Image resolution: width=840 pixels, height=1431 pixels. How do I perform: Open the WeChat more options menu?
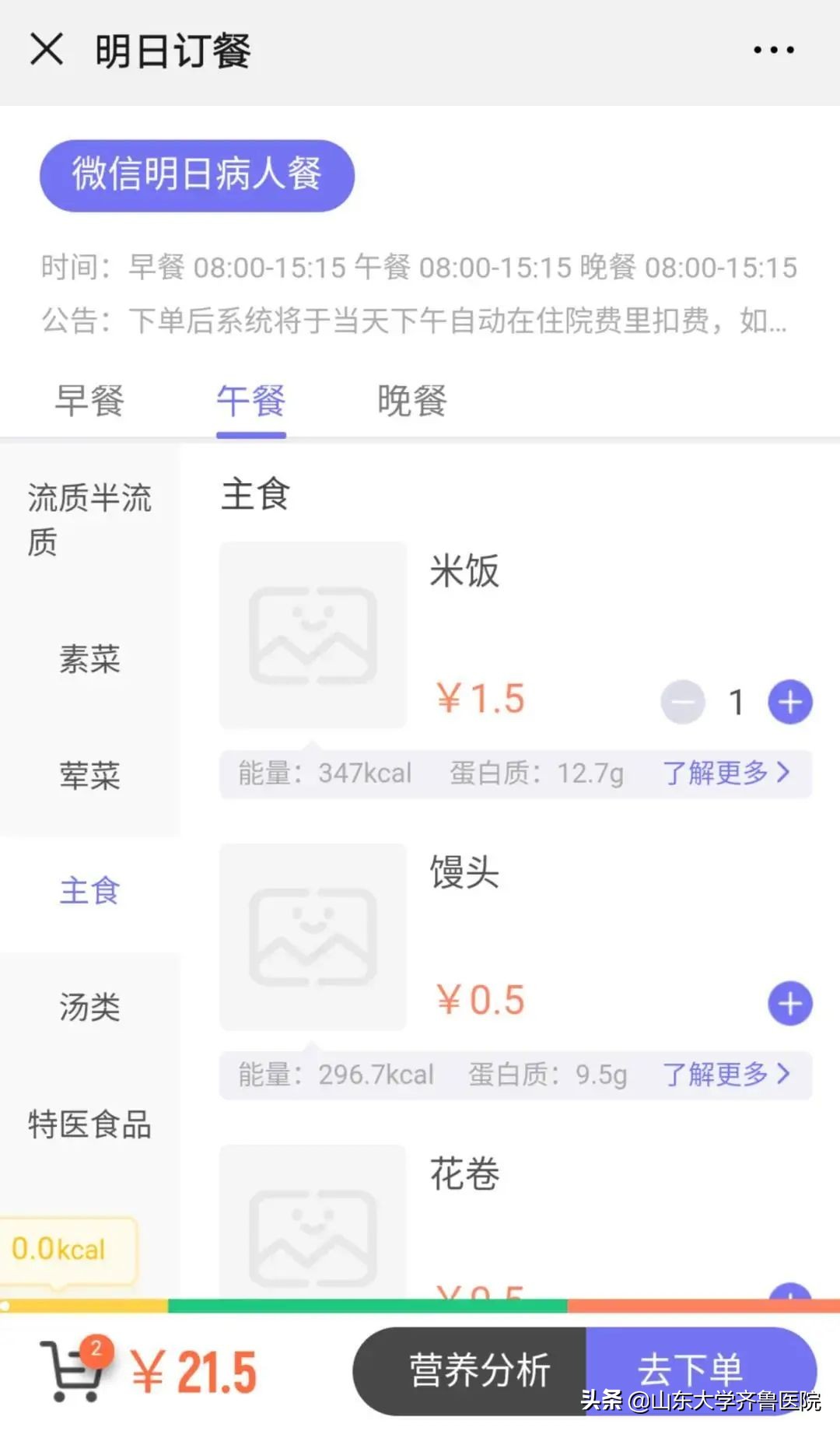tap(773, 49)
